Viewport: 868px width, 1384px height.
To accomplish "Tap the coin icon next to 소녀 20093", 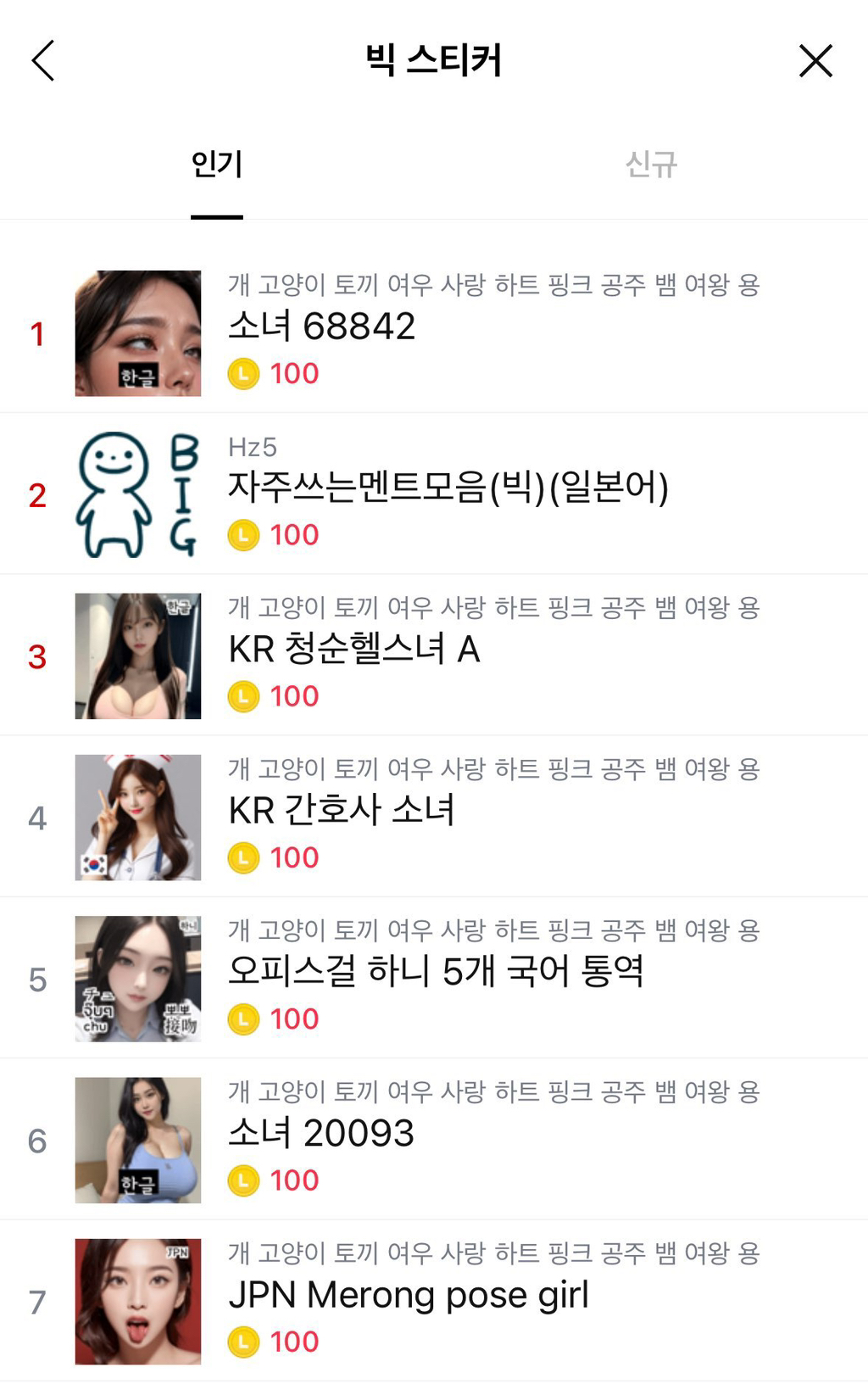I will point(243,1180).
